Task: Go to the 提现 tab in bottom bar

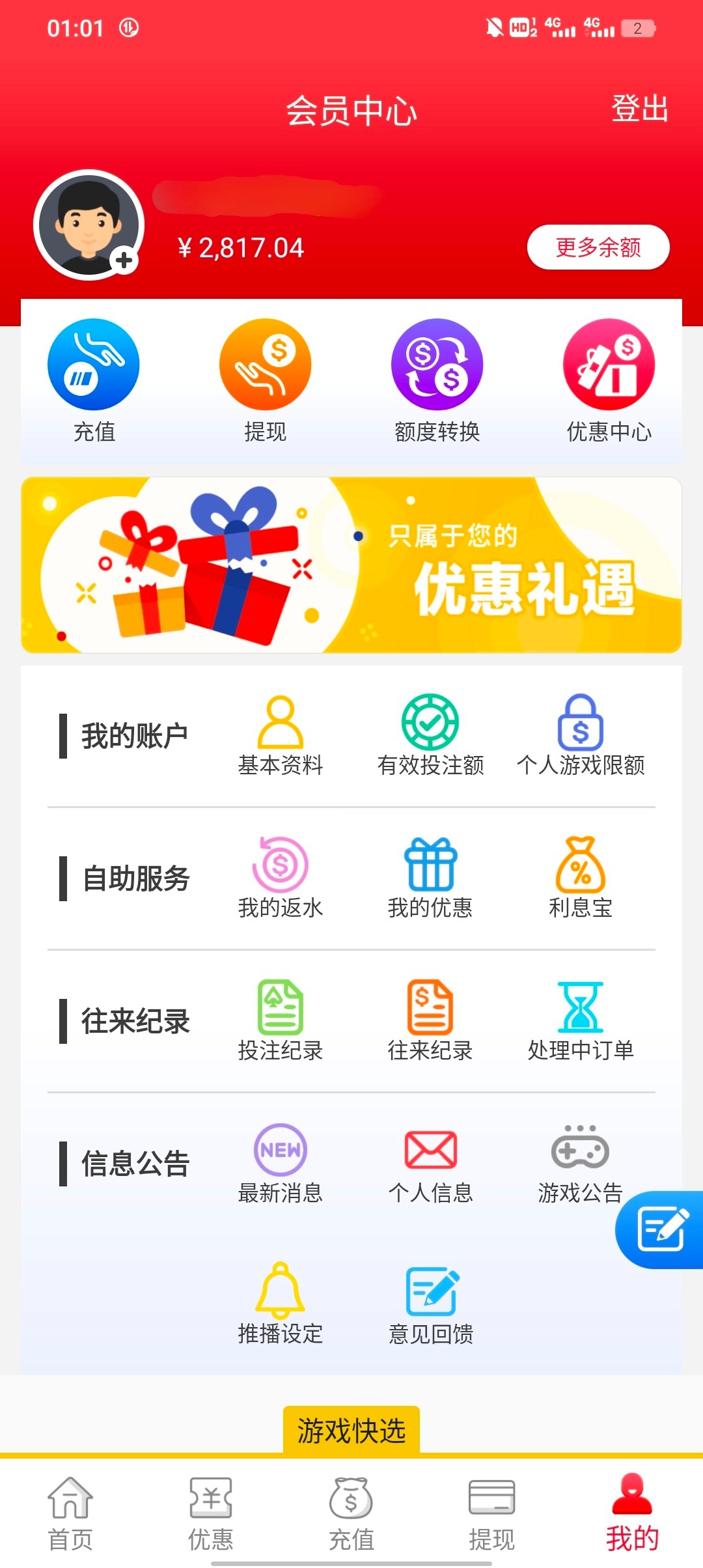Action: coord(492,1514)
